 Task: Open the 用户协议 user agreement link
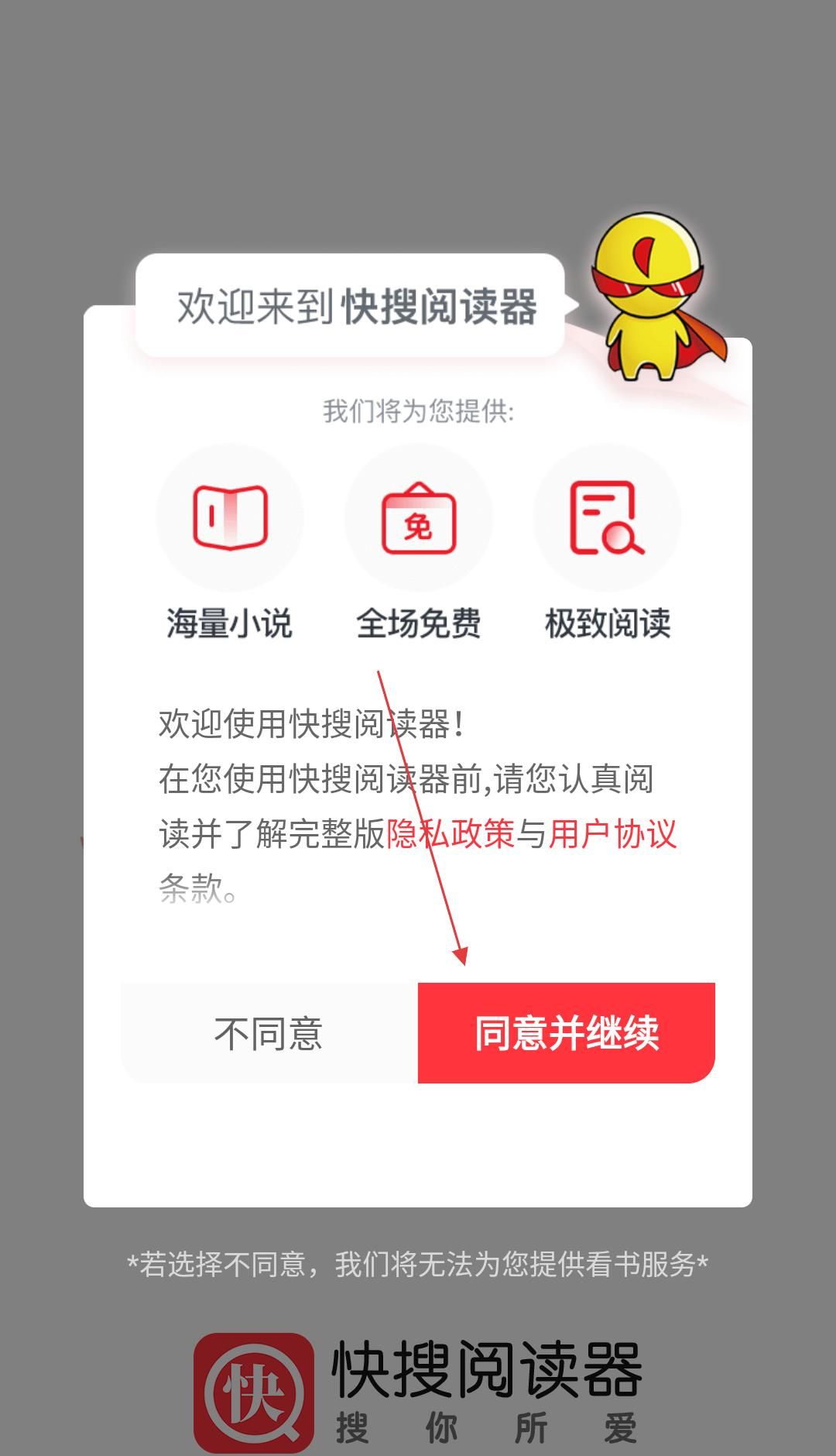point(612,834)
